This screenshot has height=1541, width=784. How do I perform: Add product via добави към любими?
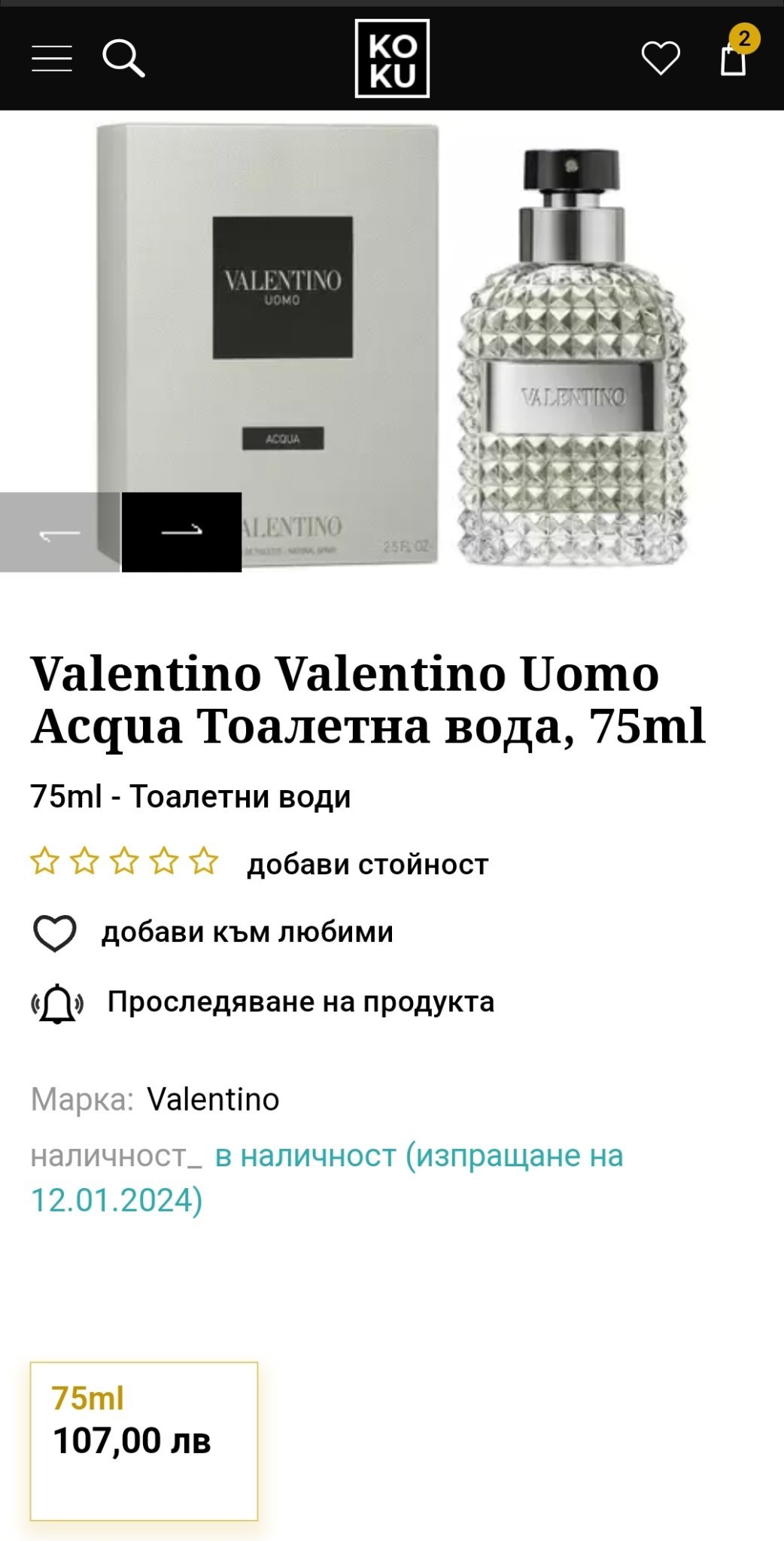click(247, 932)
